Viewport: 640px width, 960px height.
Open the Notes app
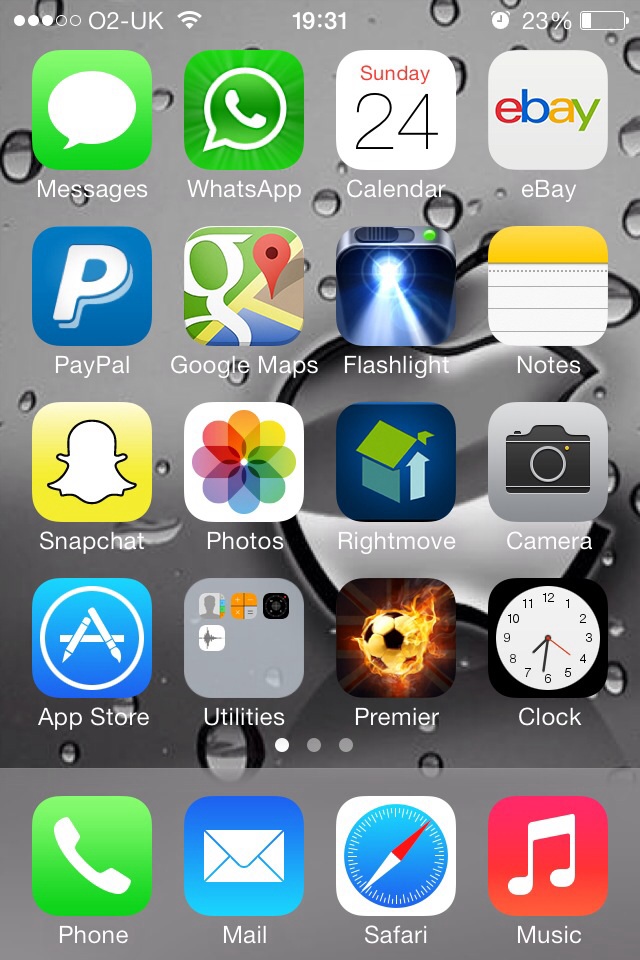(x=548, y=286)
